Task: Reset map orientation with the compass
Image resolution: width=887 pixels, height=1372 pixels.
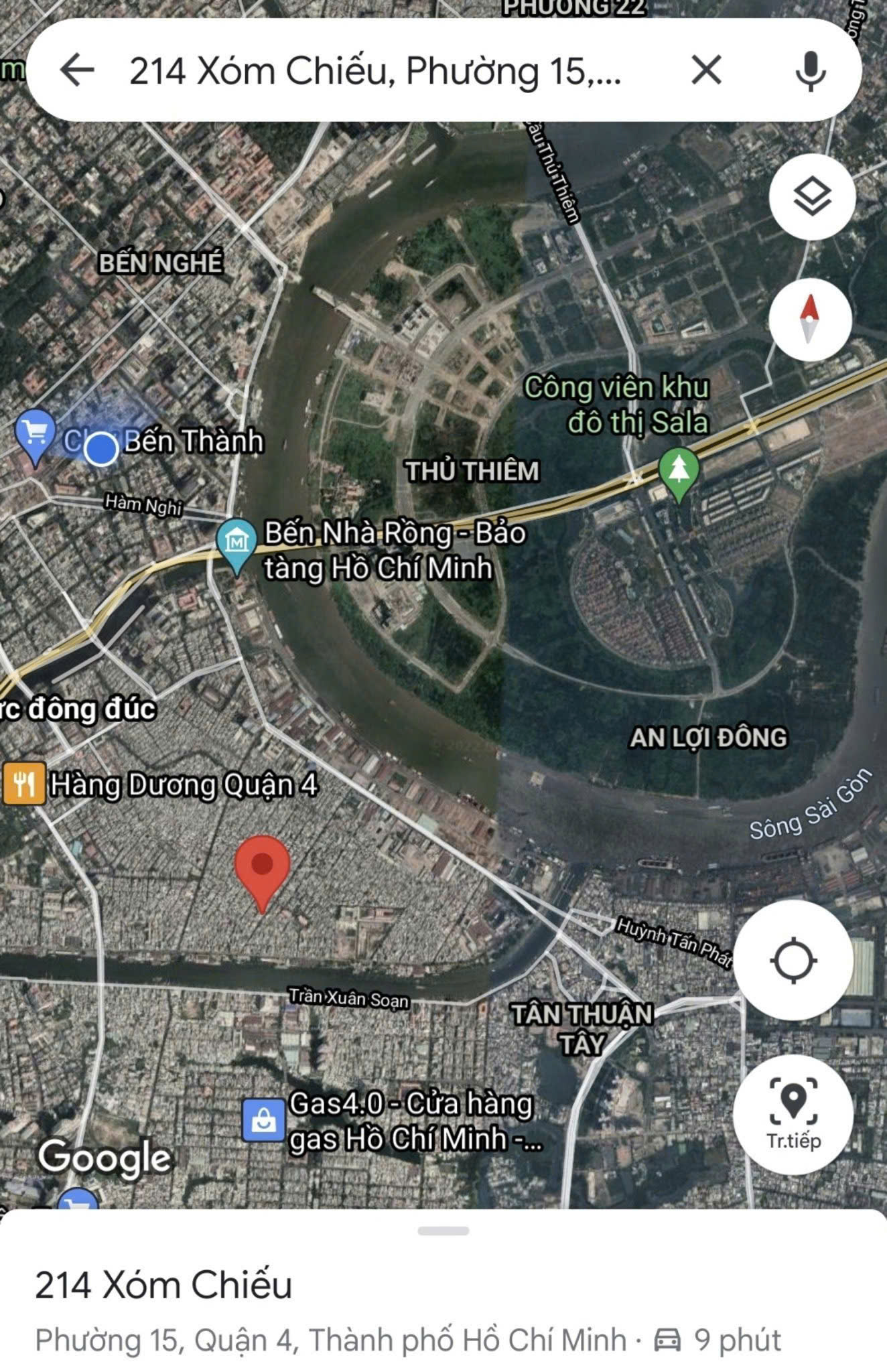Action: 810,320
